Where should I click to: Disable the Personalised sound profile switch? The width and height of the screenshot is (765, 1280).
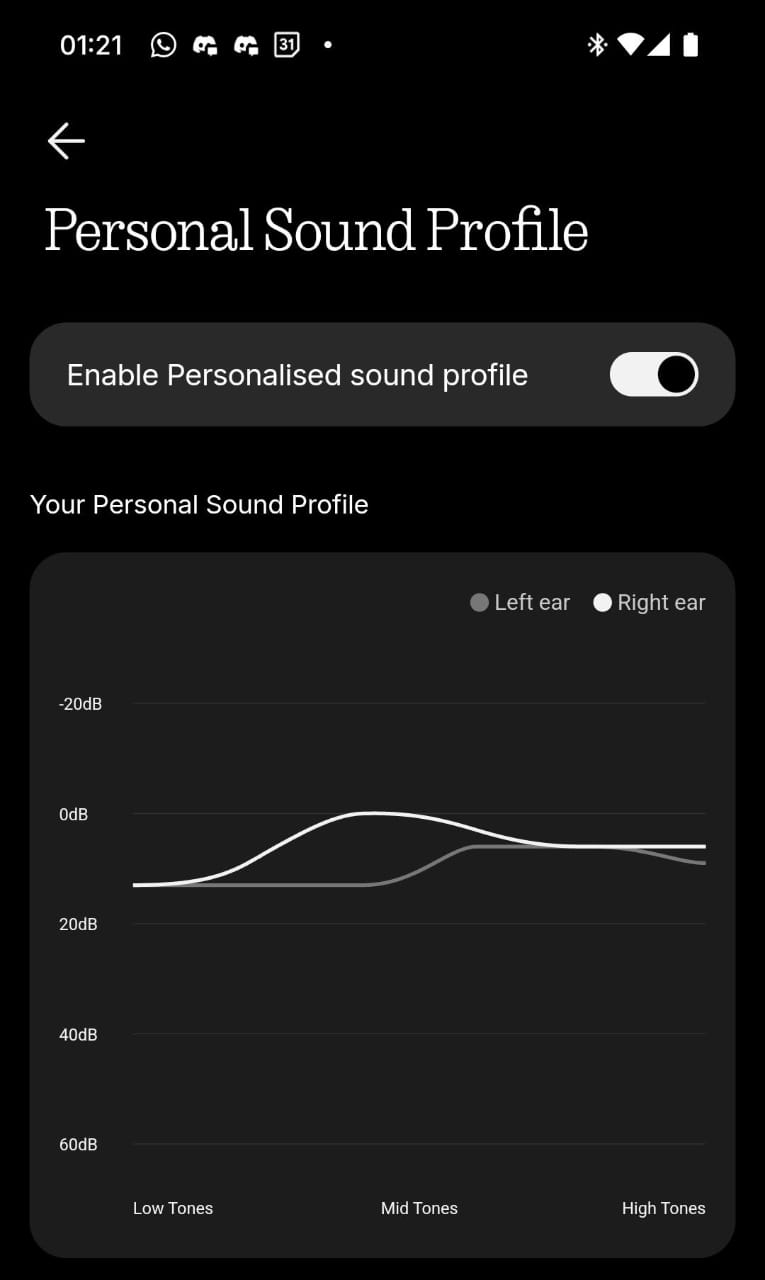[653, 375]
